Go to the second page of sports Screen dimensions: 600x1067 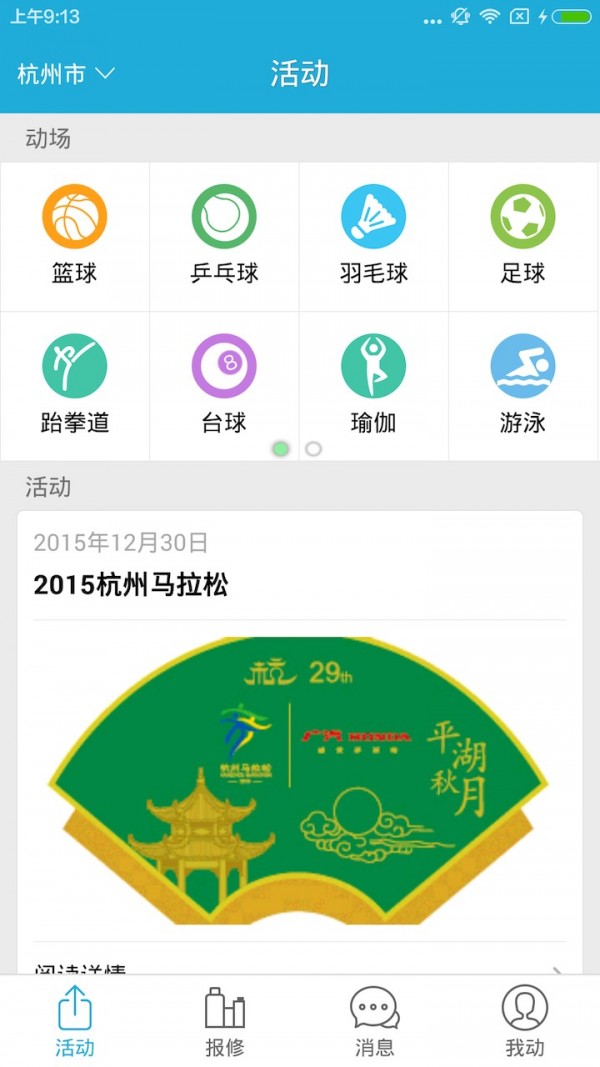313,449
